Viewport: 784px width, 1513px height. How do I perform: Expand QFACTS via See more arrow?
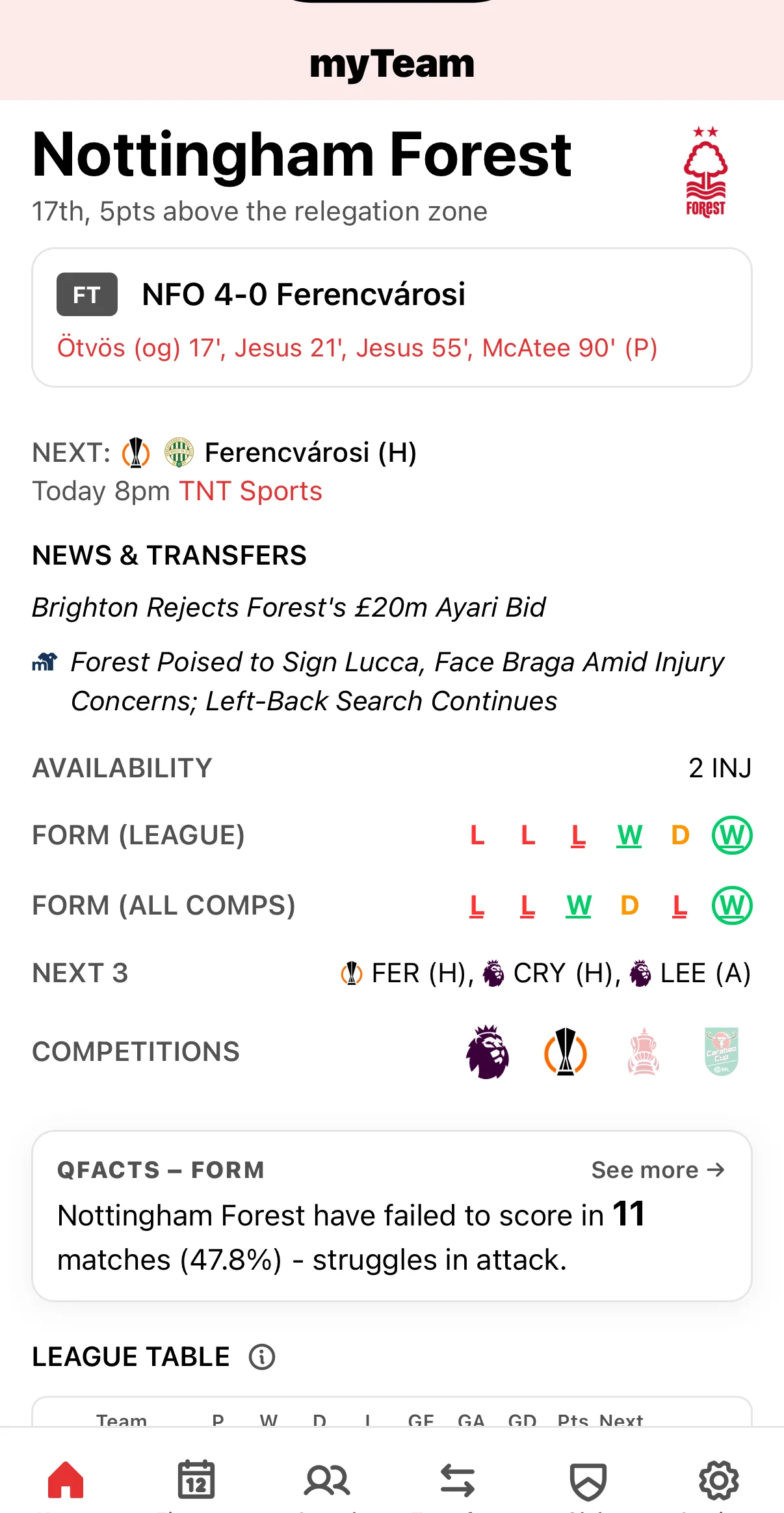pos(657,1170)
